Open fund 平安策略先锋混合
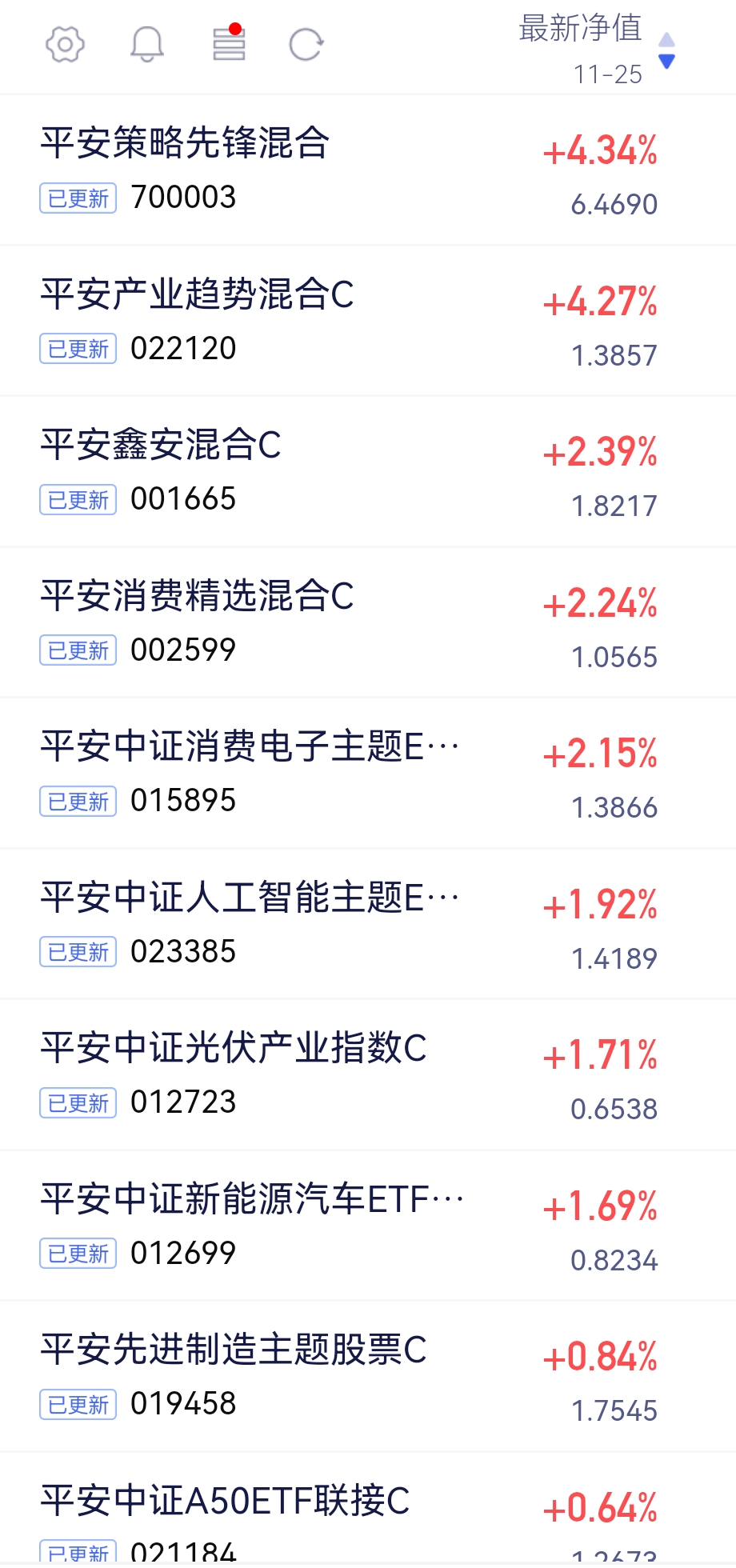Screen dimensions: 736x1568 [x=368, y=170]
